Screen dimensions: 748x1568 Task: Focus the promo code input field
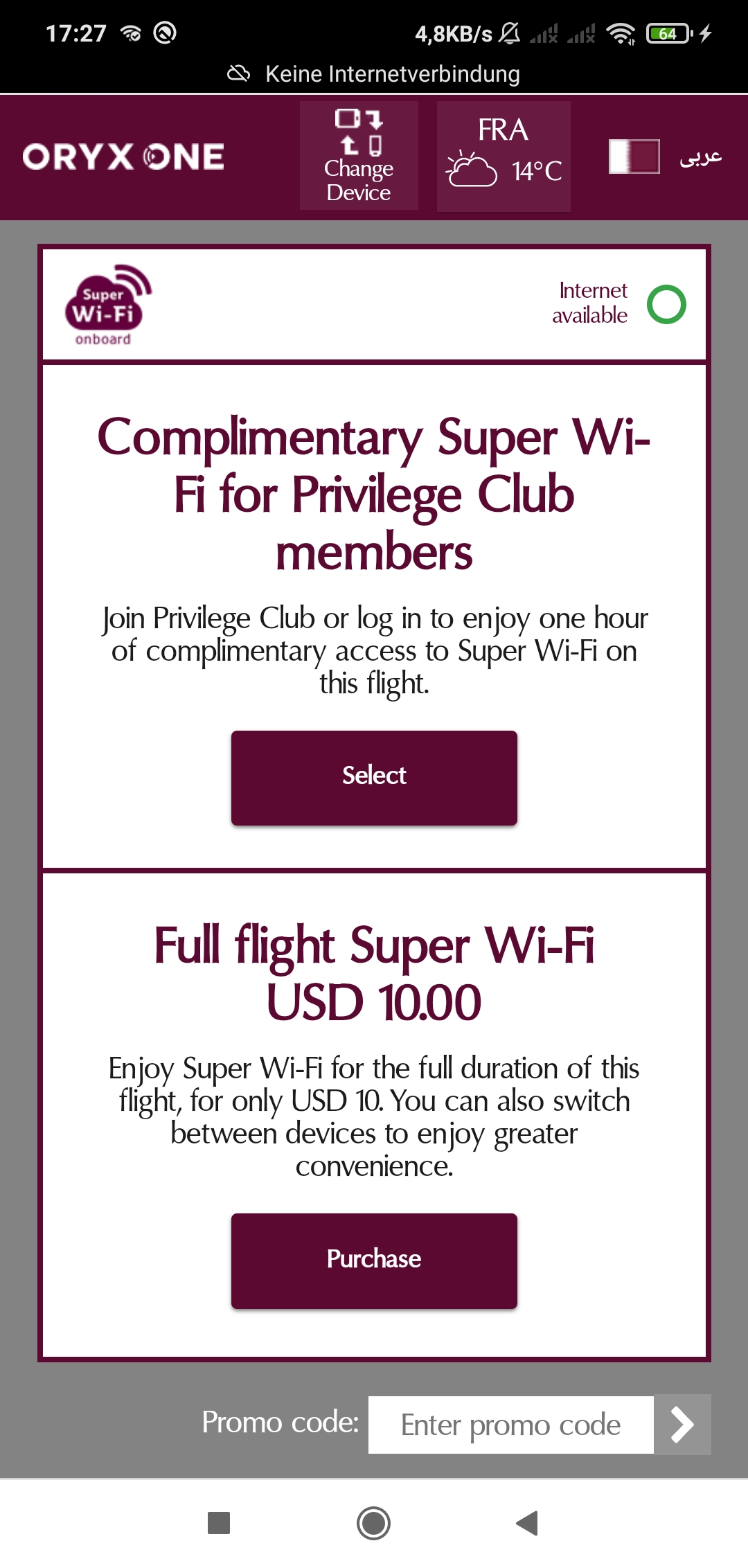pyautogui.click(x=511, y=1425)
